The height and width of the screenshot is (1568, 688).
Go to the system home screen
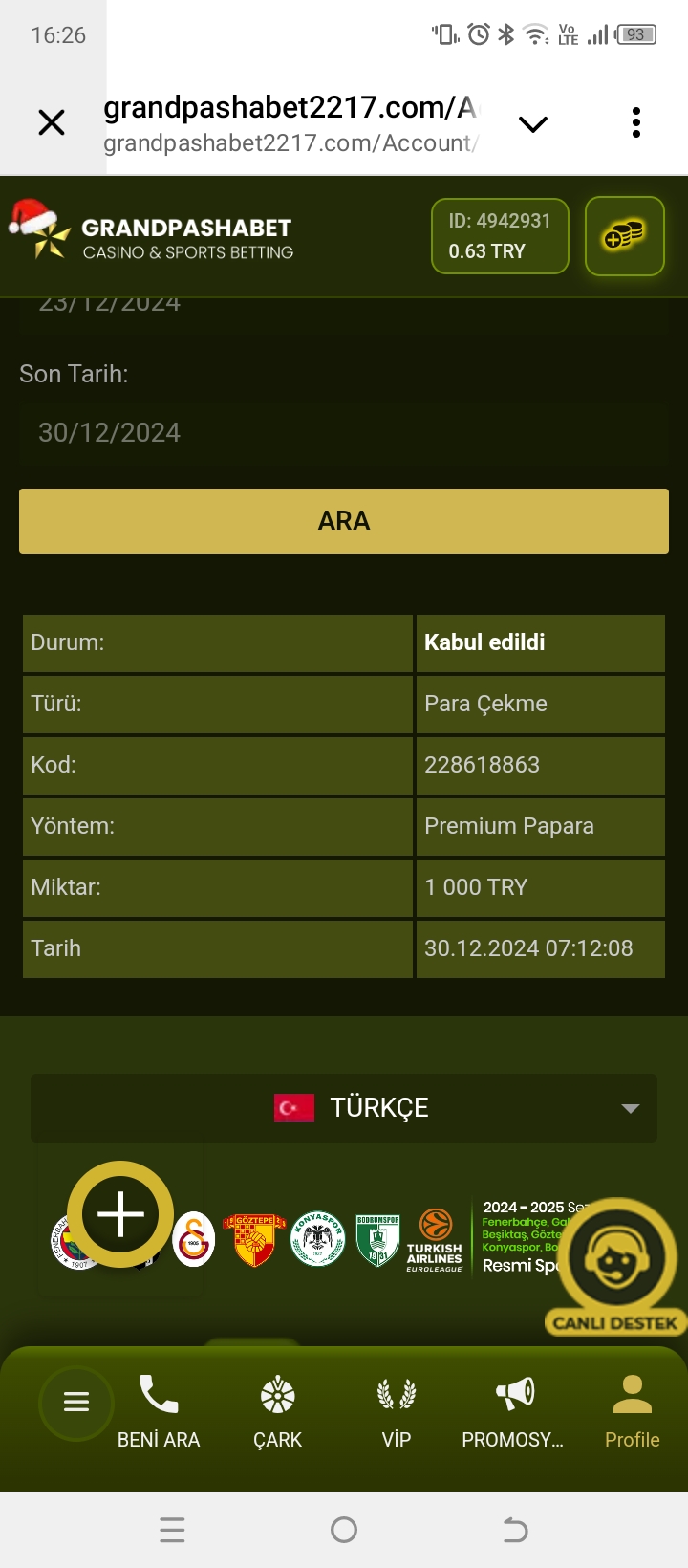pyautogui.click(x=344, y=1530)
